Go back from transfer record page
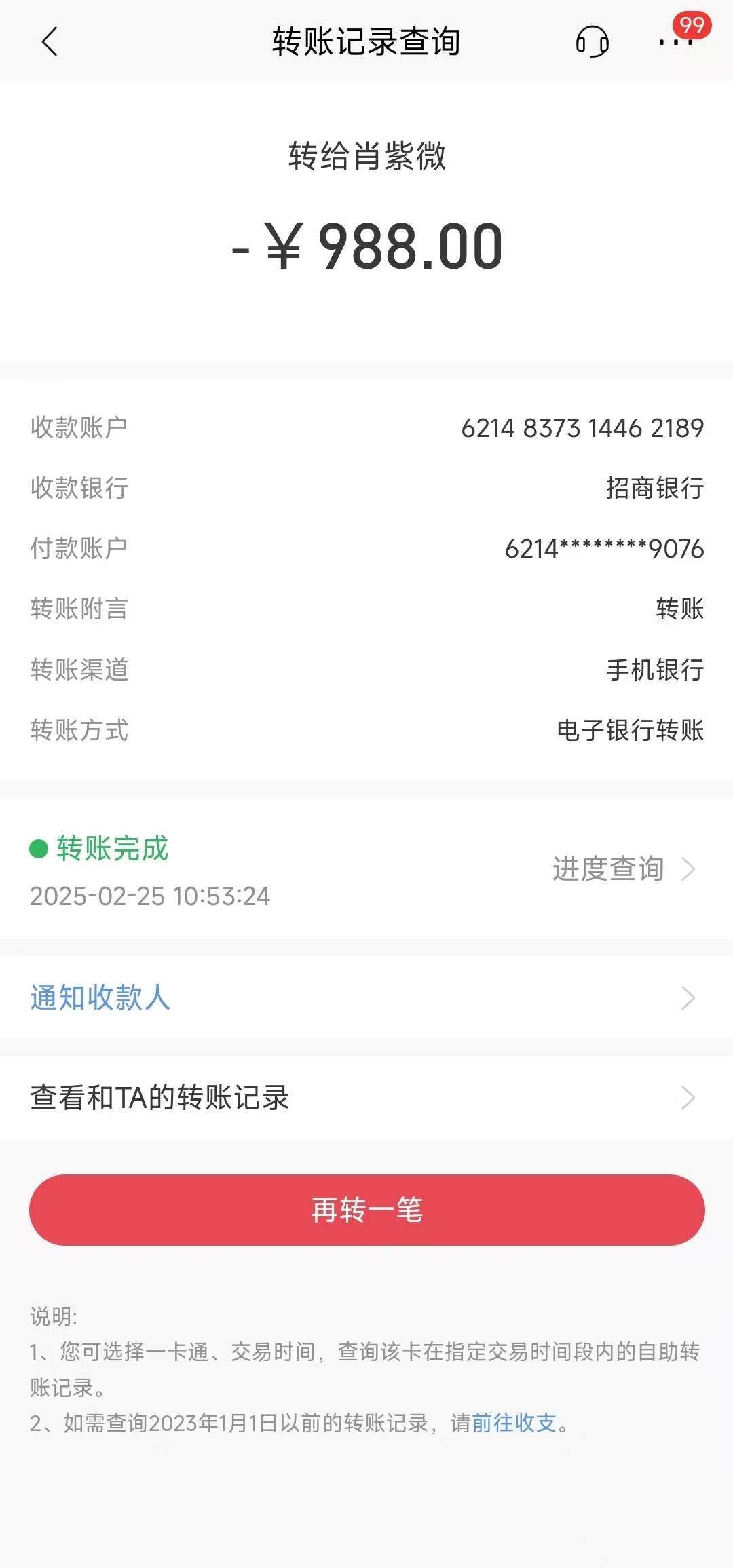 (50, 41)
